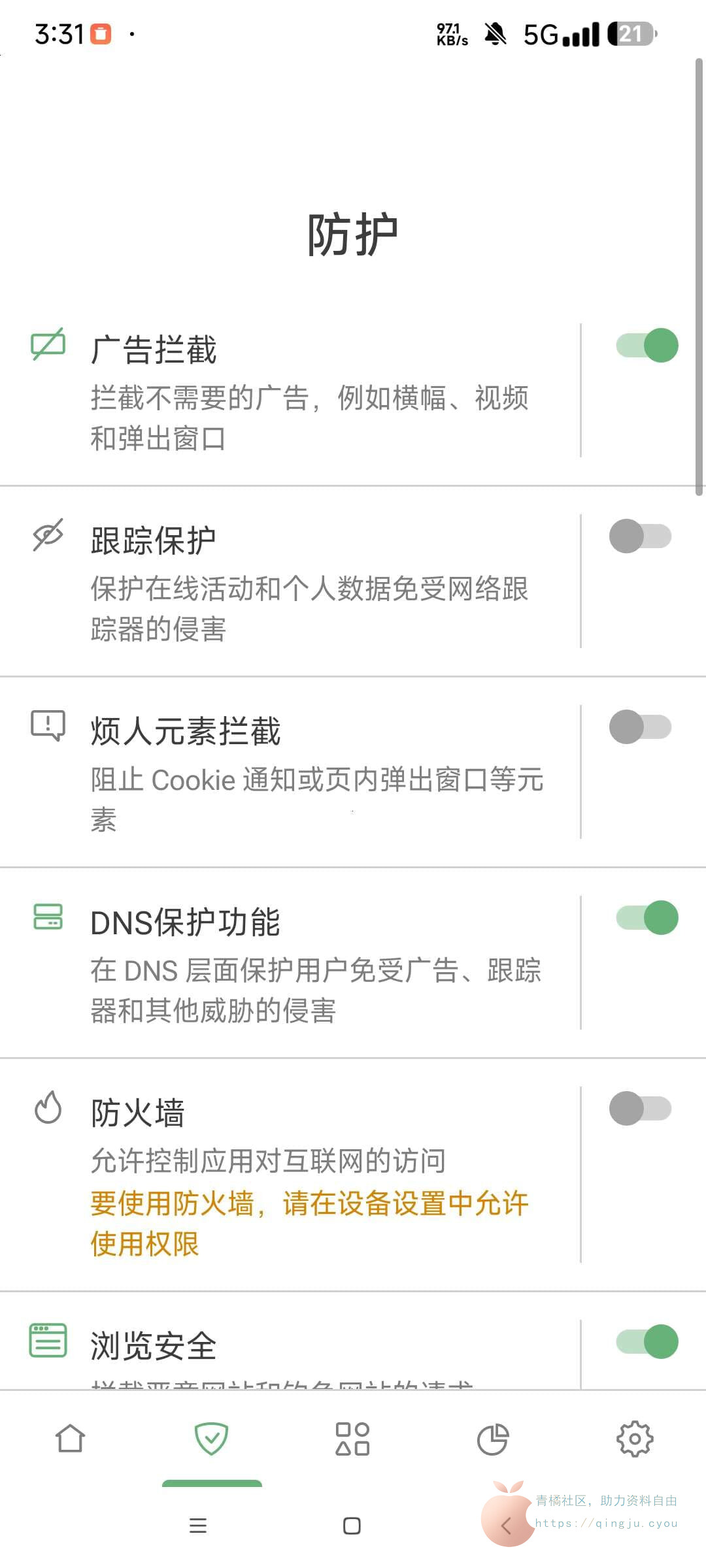Turn on 烦人元素拦截 toggle
706x1568 pixels.
tap(640, 727)
